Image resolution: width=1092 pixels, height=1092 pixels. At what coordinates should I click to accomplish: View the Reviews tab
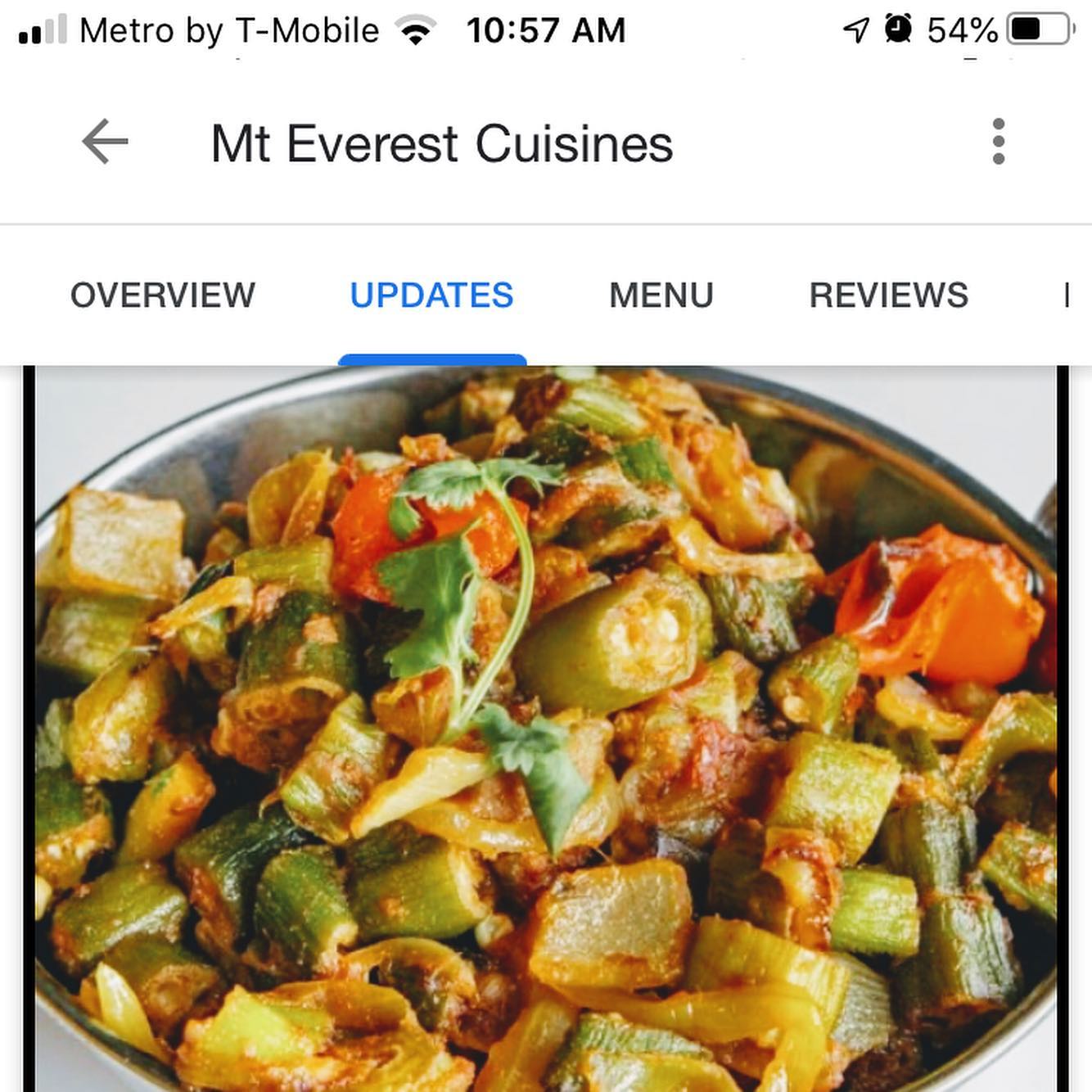coord(888,296)
